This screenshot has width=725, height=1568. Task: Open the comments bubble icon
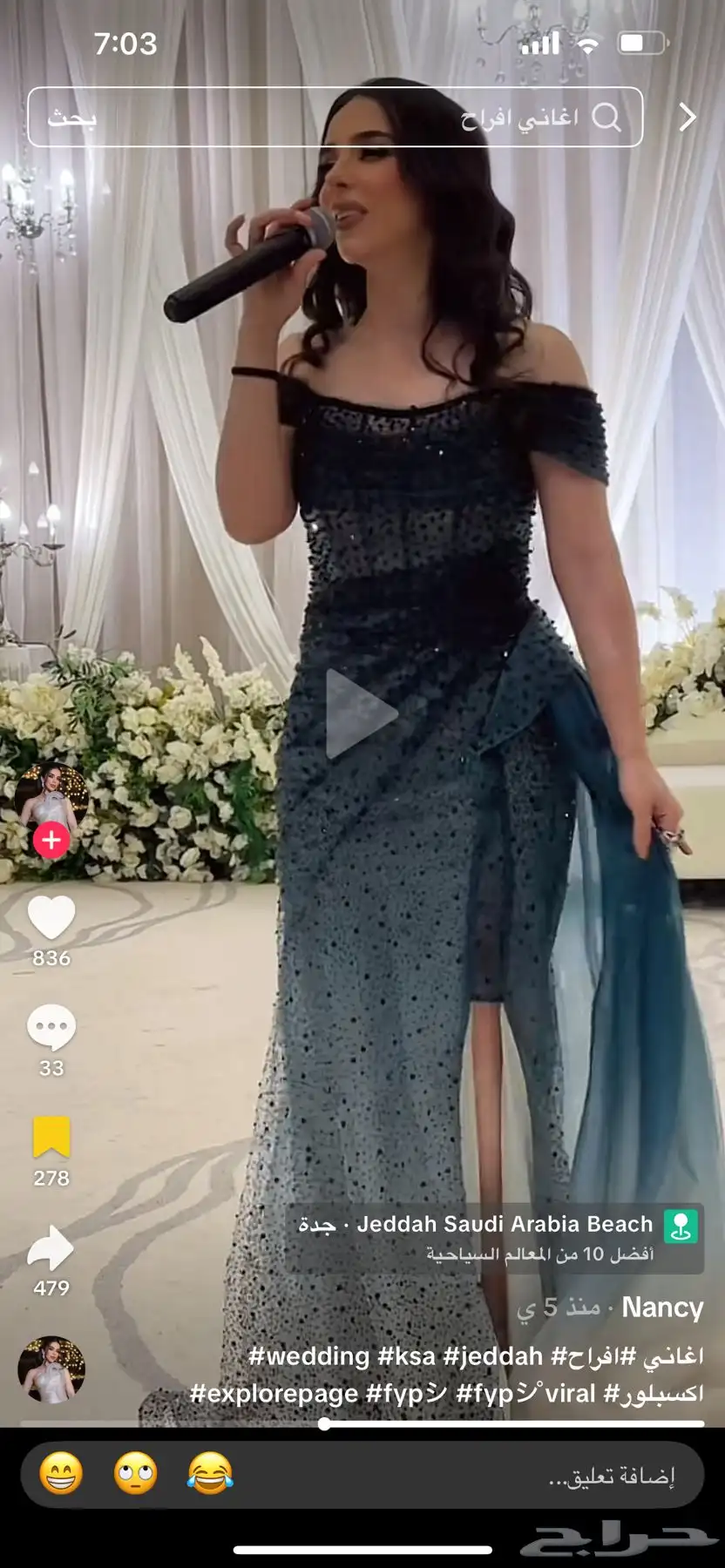click(x=51, y=1028)
